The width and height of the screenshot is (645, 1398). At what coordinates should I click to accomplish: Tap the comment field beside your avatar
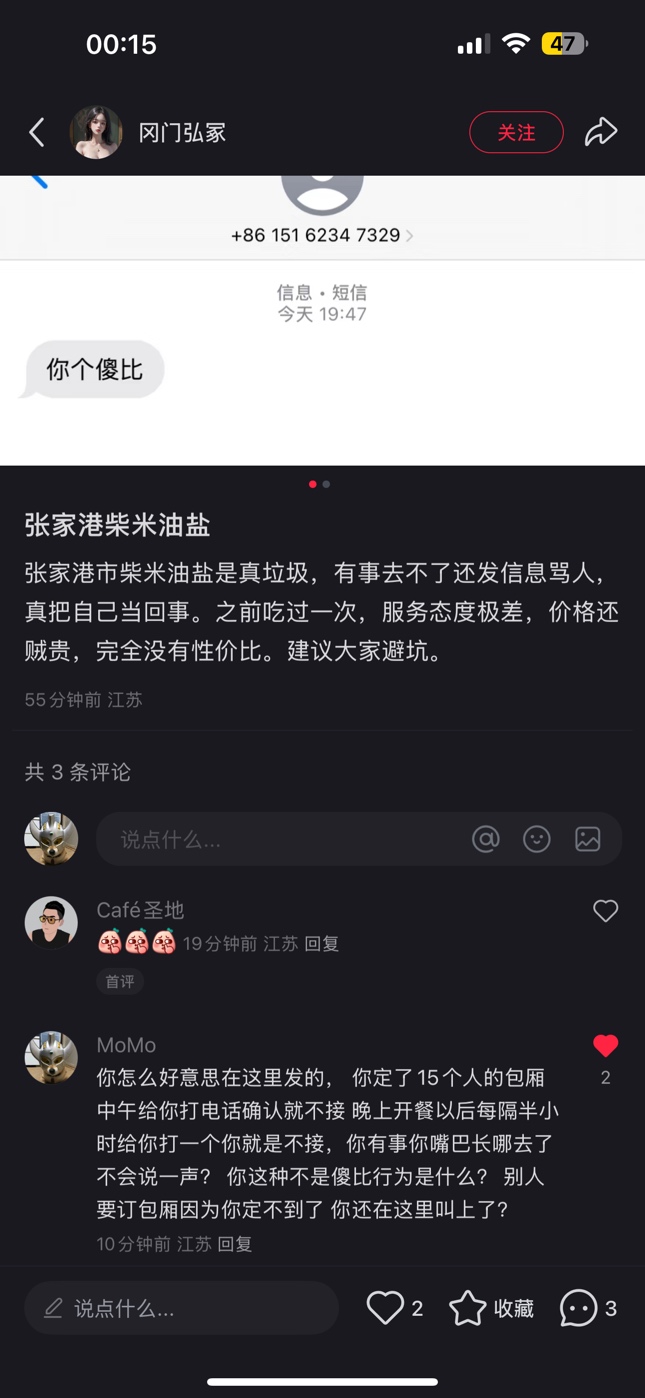[x=280, y=839]
